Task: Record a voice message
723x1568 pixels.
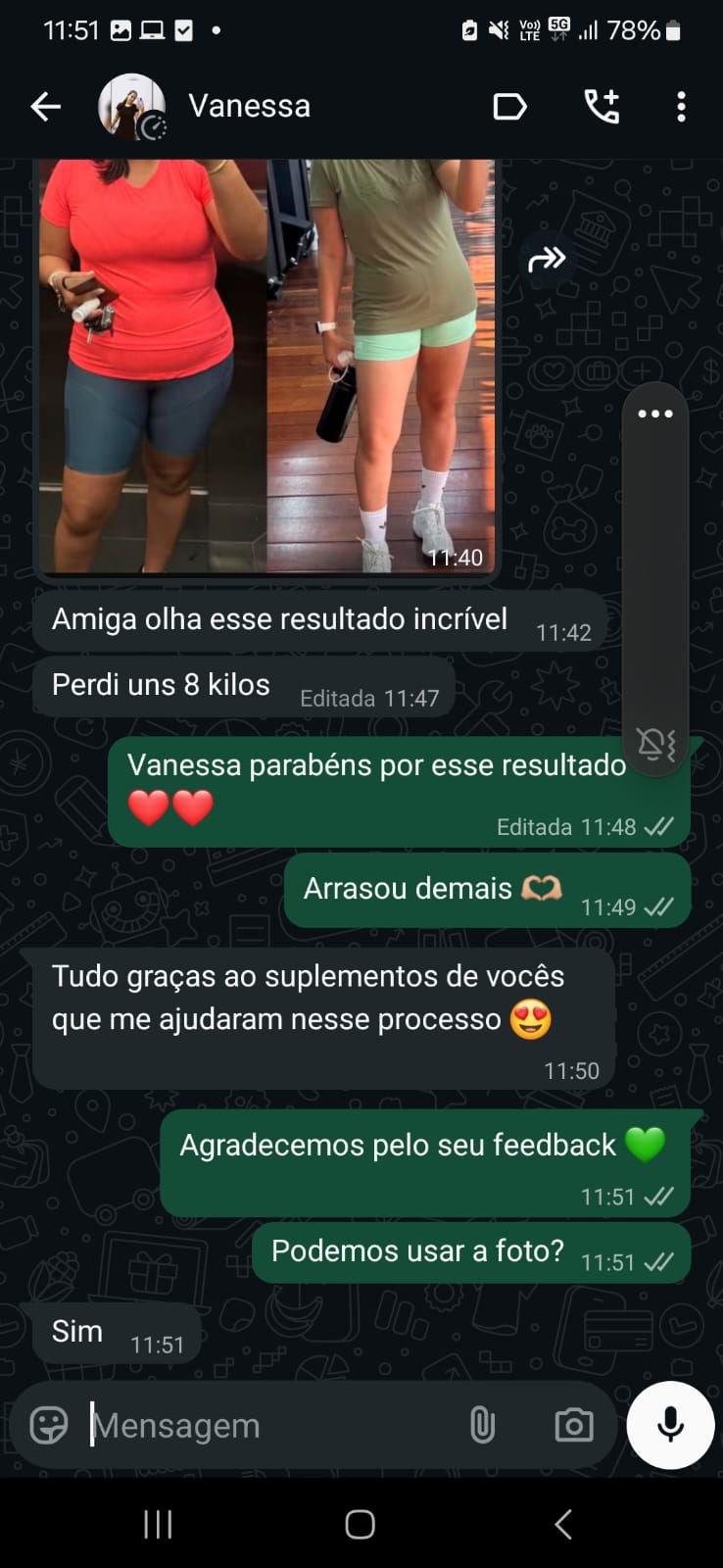Action: pos(671,1425)
